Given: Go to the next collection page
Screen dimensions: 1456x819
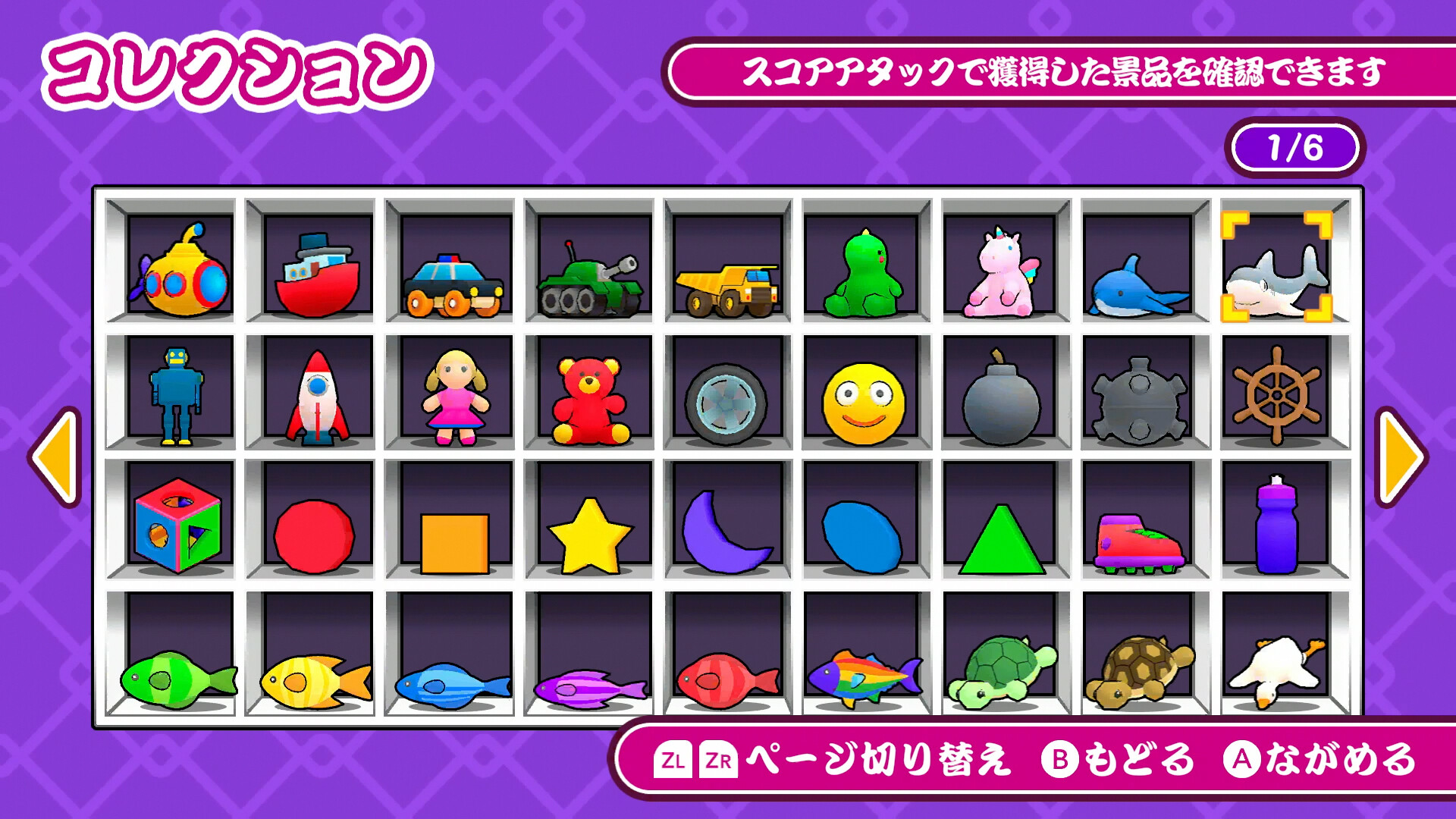Looking at the screenshot, I should 1401,457.
